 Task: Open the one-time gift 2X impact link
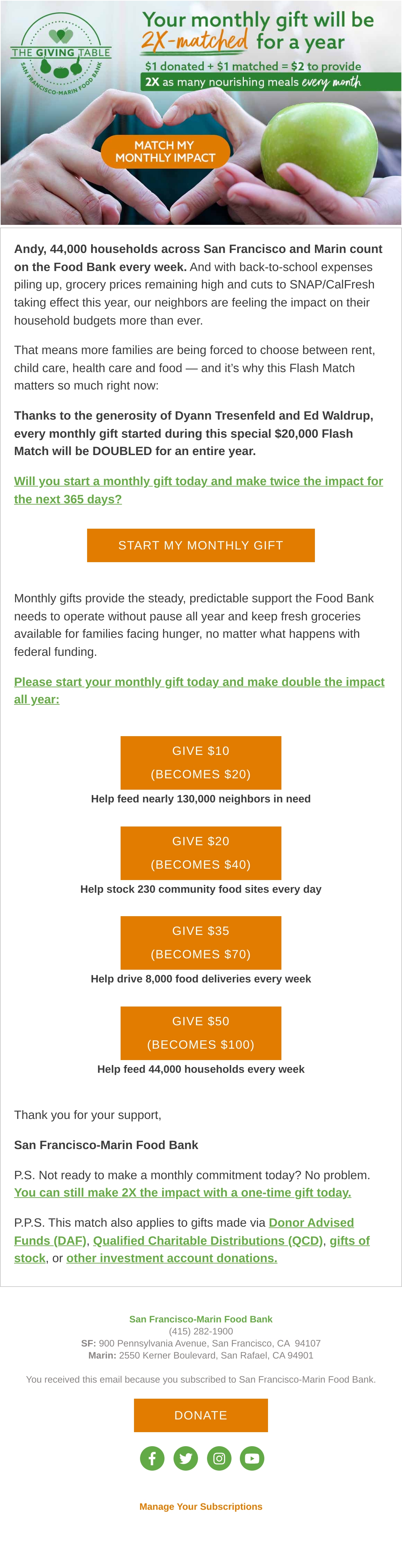click(x=183, y=1193)
